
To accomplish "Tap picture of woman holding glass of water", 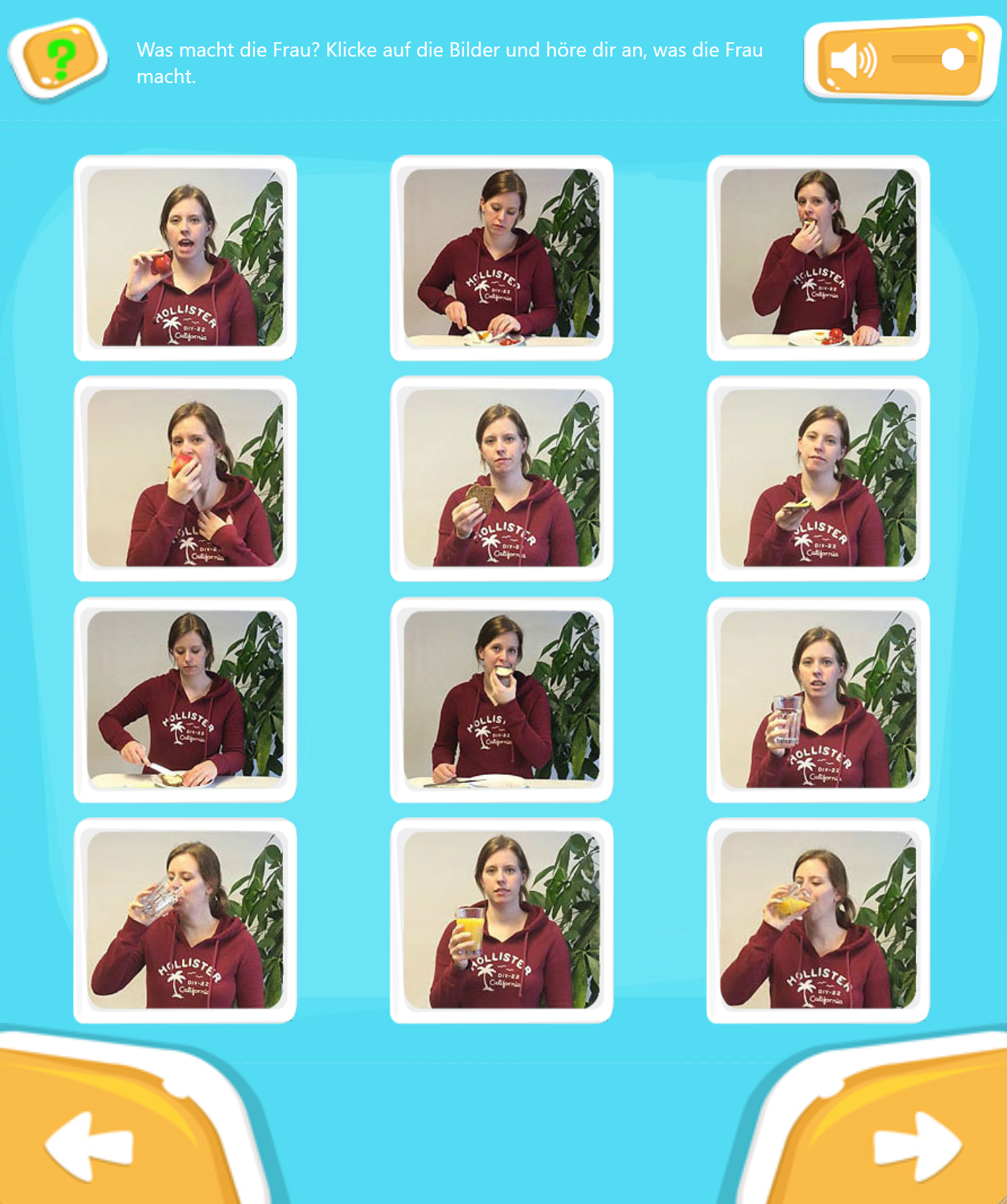I will click(x=818, y=700).
